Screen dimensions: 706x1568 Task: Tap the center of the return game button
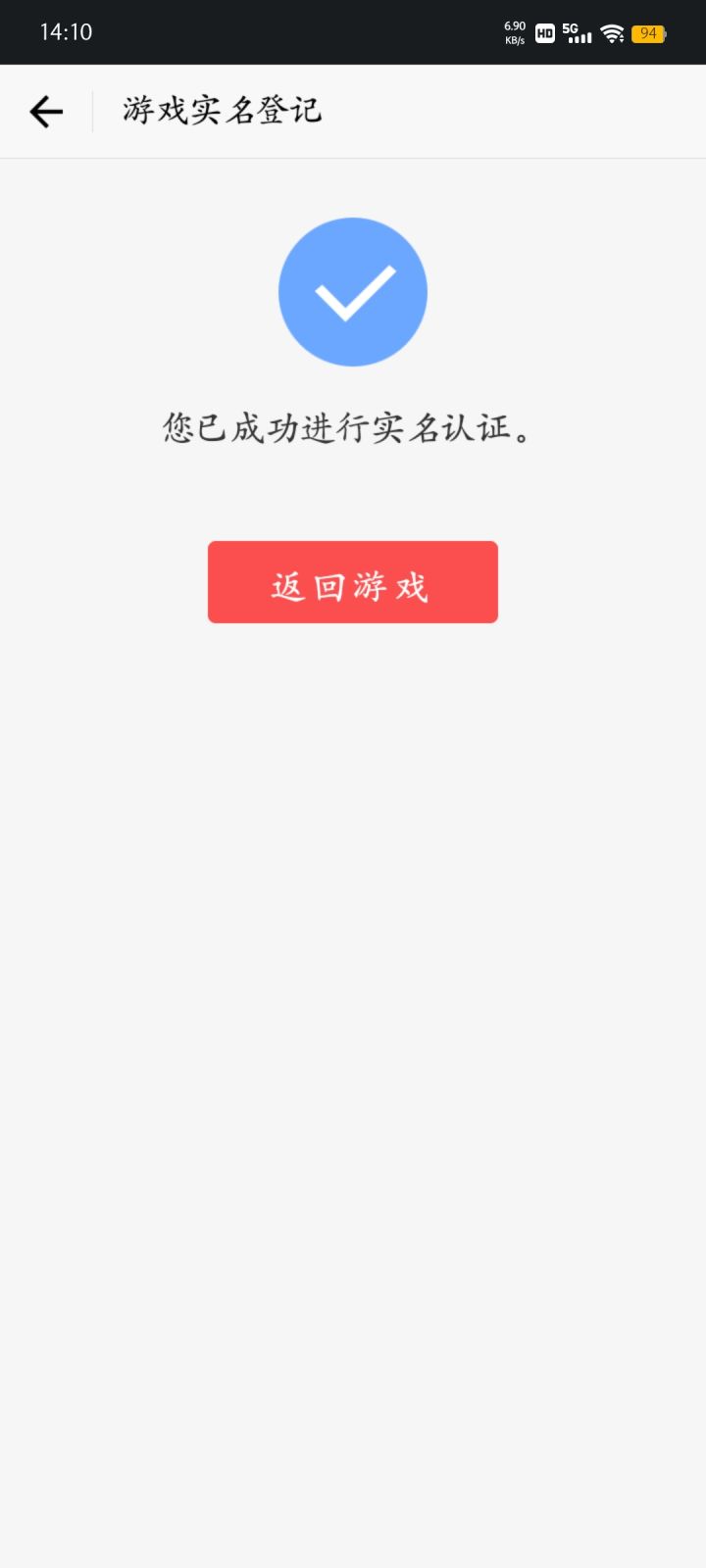(353, 581)
